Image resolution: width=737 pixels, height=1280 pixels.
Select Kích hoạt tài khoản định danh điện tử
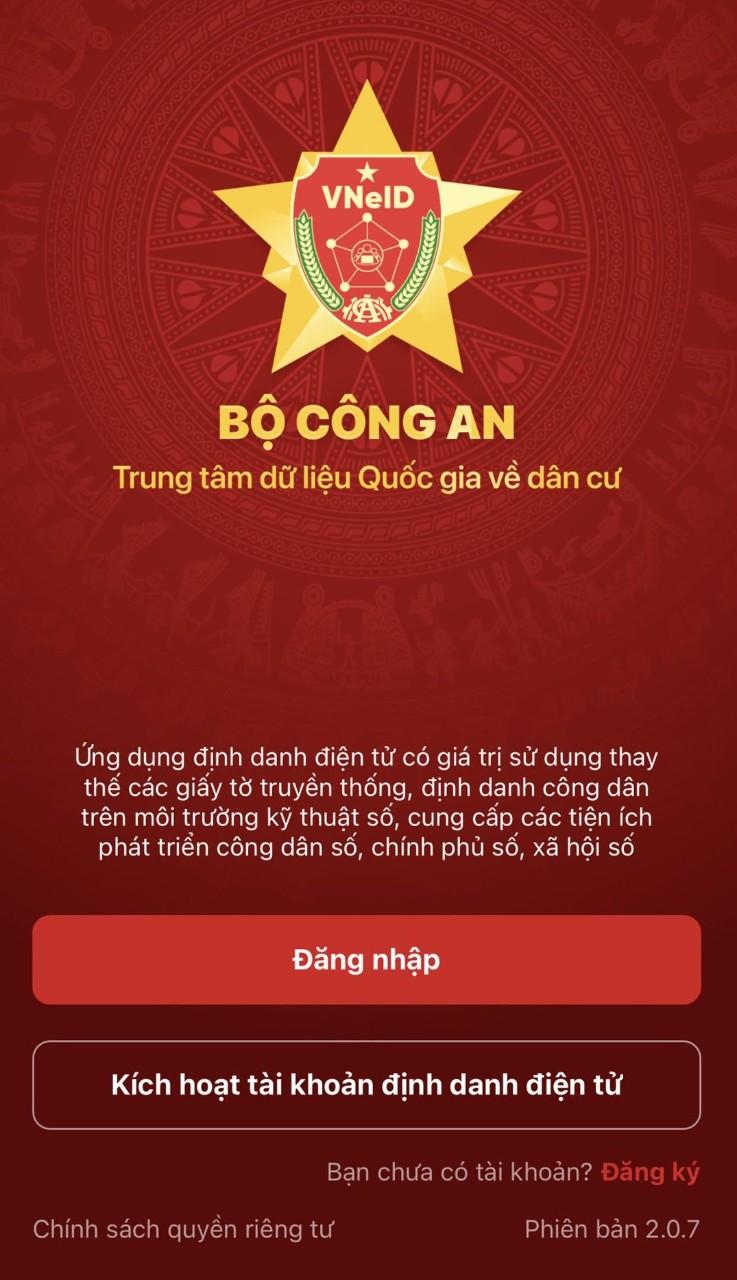(367, 1085)
